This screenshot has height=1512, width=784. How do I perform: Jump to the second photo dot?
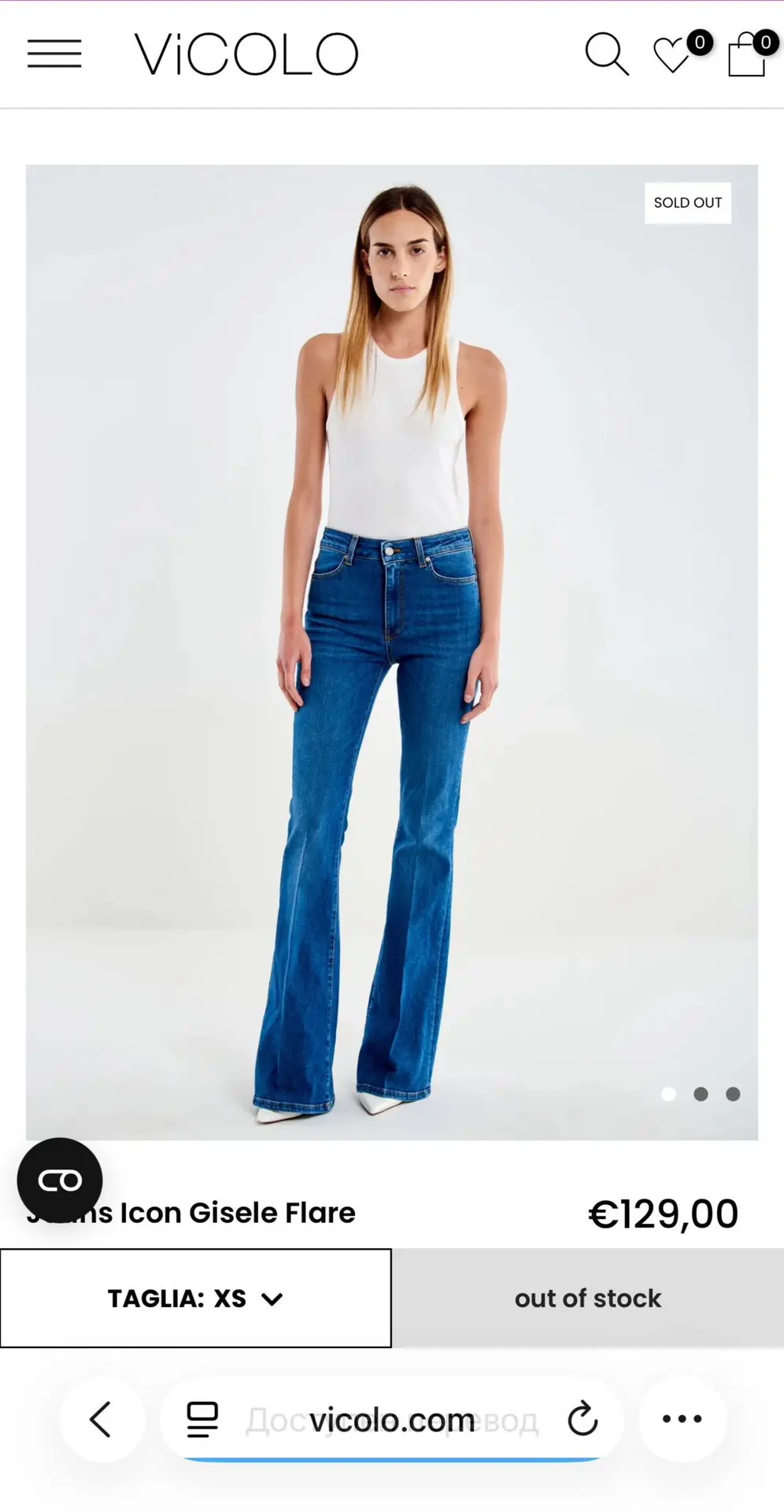click(701, 1094)
